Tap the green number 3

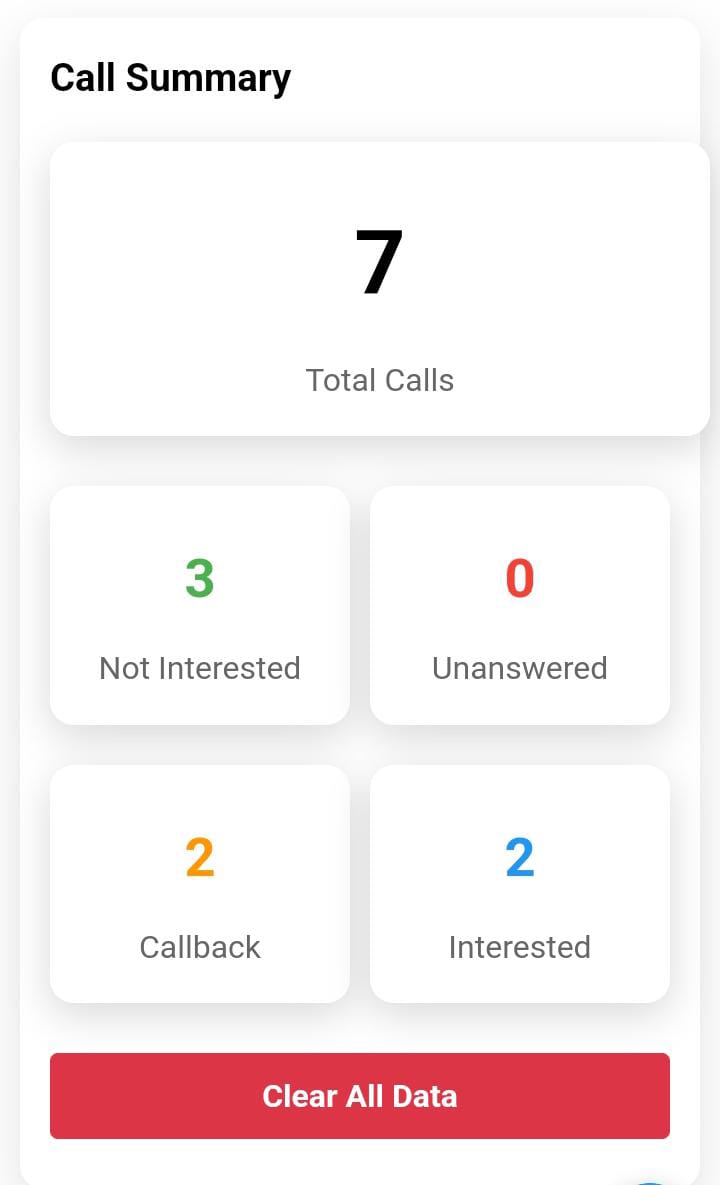pos(199,578)
